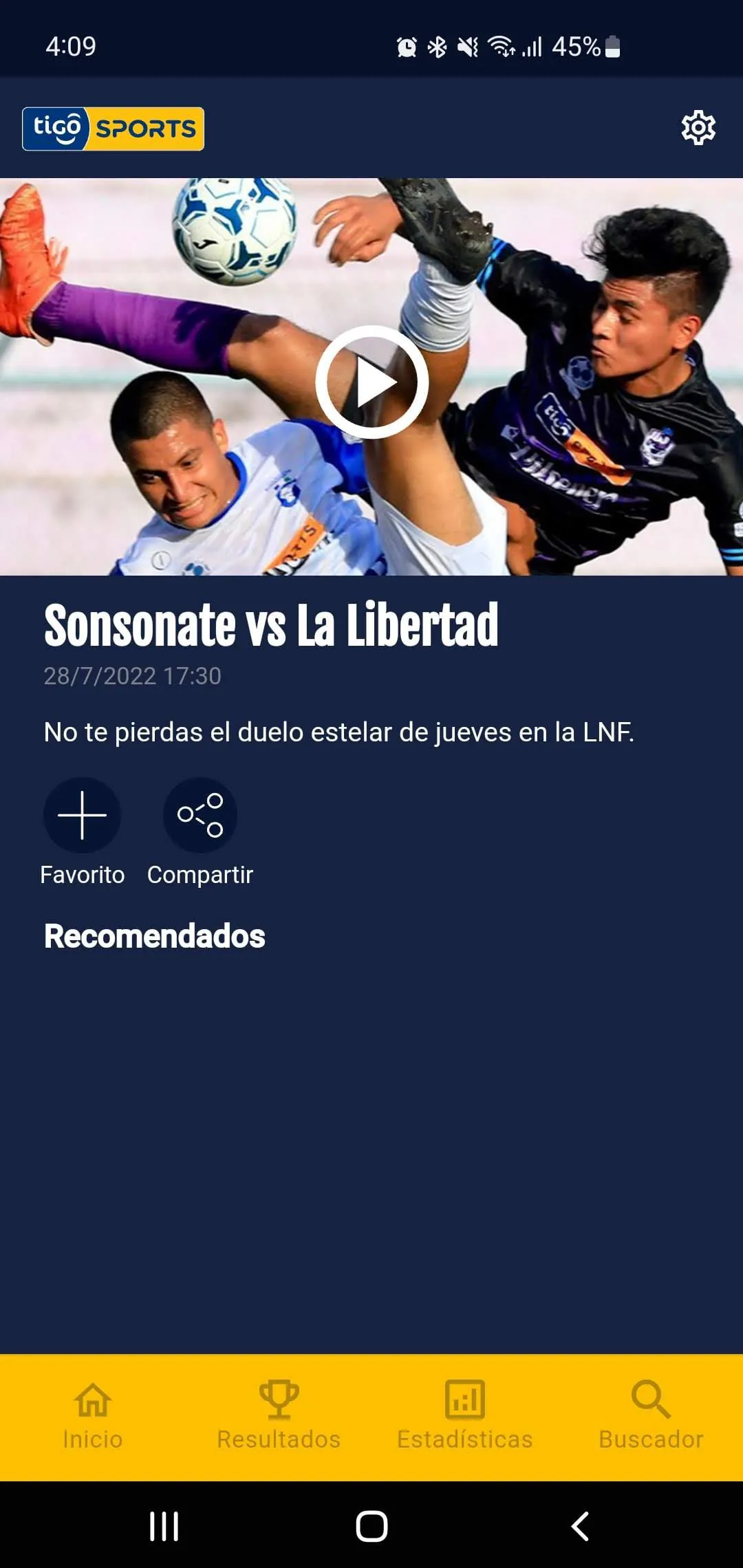The height and width of the screenshot is (1568, 743).
Task: Open the Tigo Sports settings gear
Action: point(698,128)
